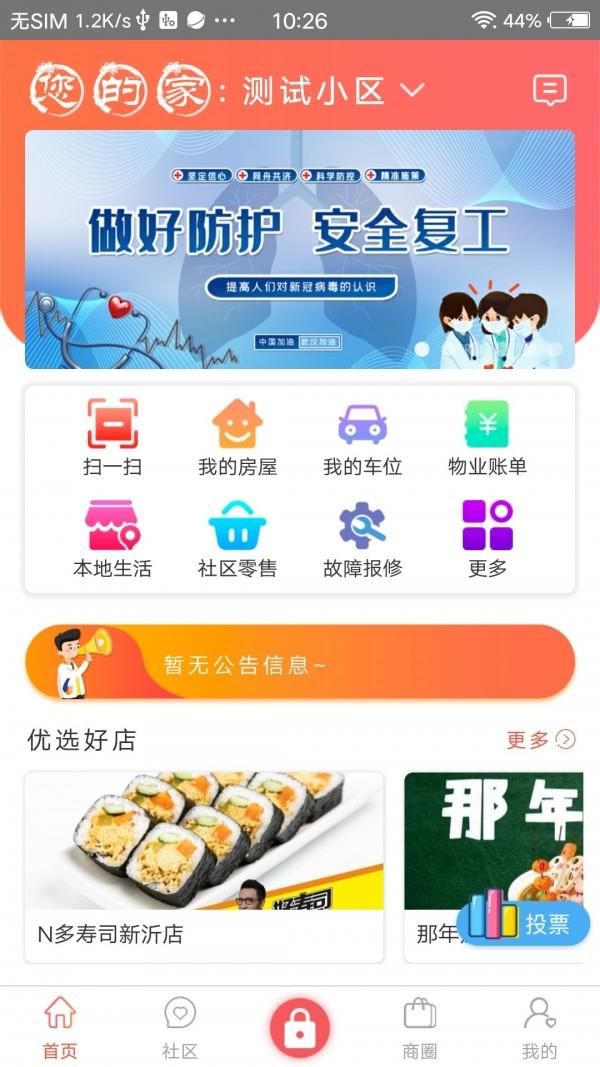
Task: Switch to the 商圈 tab
Action: coord(420,1027)
